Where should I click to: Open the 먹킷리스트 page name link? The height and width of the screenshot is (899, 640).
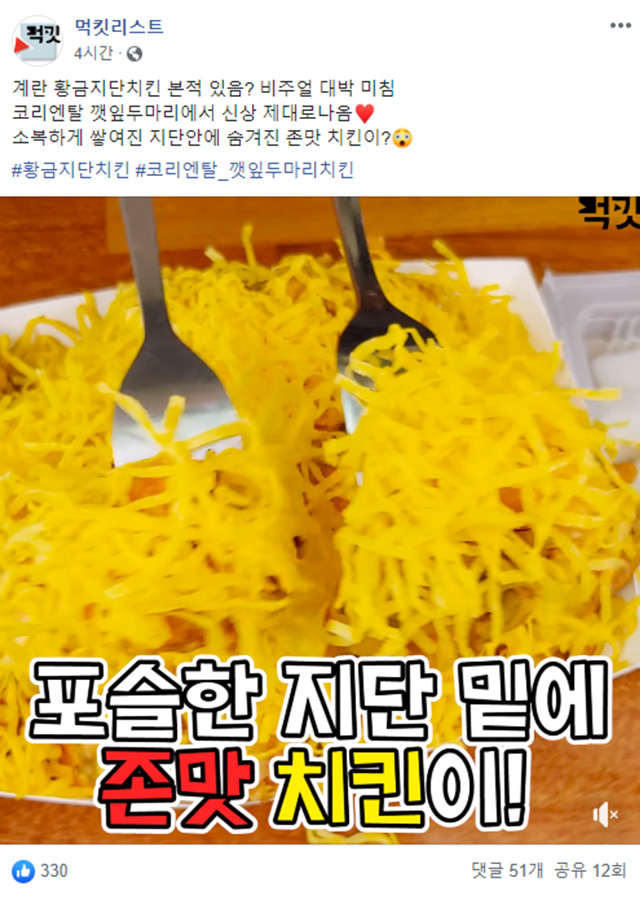pos(119,27)
